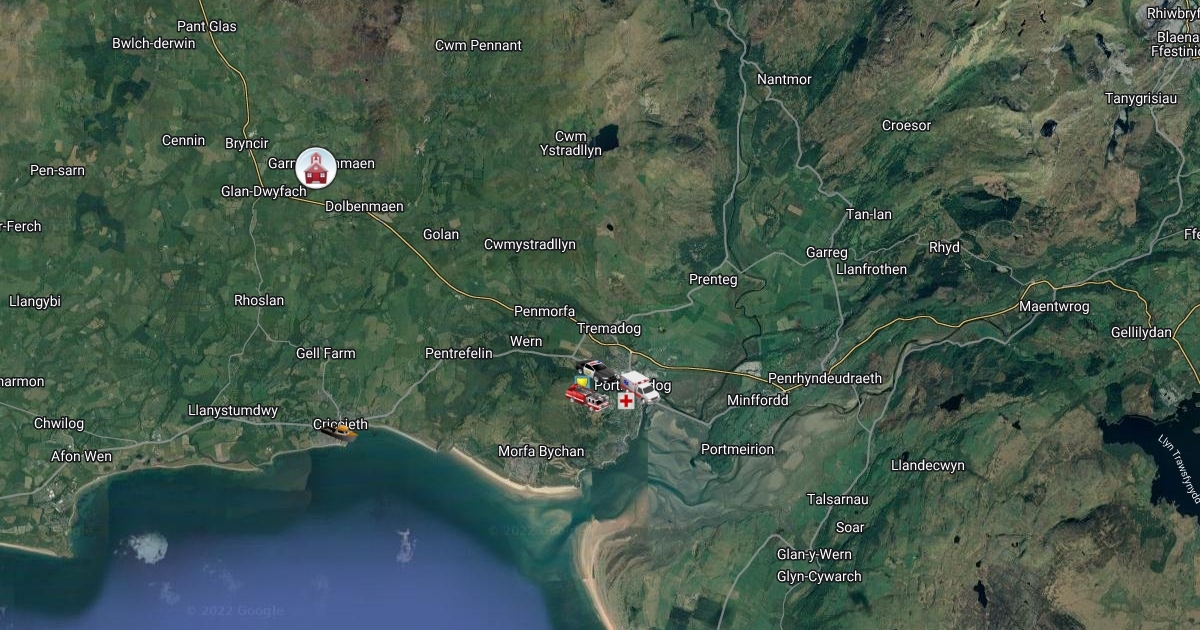
Task: Tap the lifeboat marker at Criccieth
Action: coord(342,432)
